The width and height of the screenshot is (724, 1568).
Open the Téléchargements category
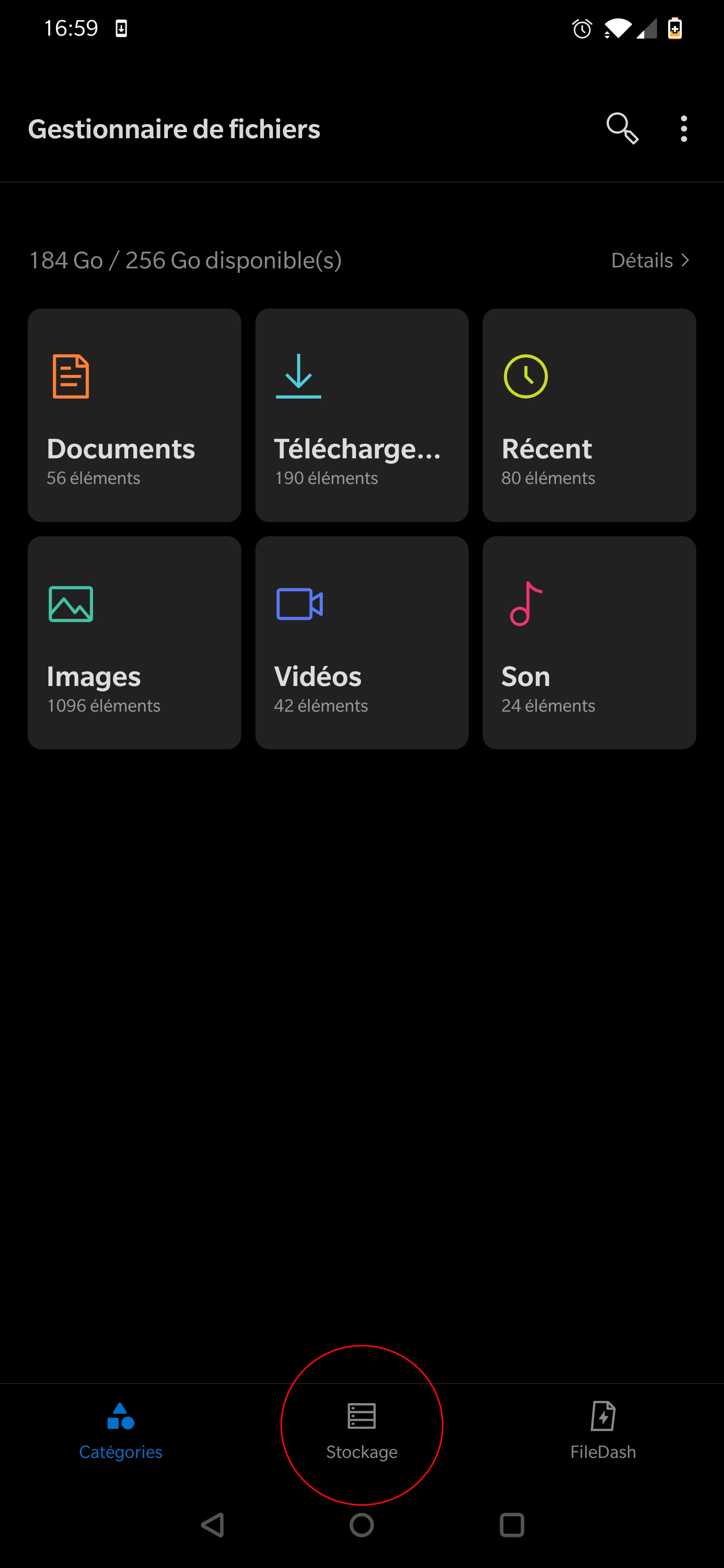(361, 415)
